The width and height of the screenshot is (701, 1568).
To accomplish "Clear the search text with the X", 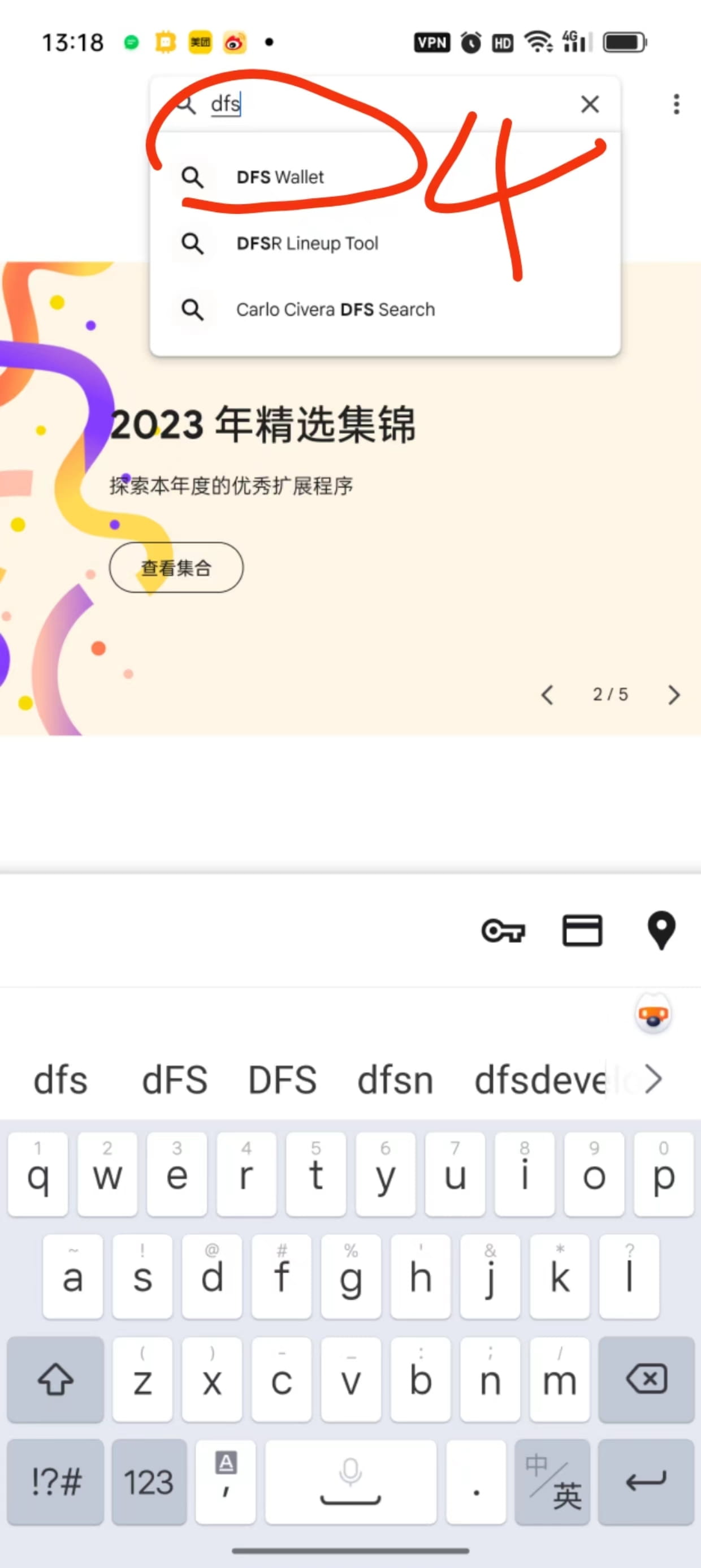I will [590, 104].
